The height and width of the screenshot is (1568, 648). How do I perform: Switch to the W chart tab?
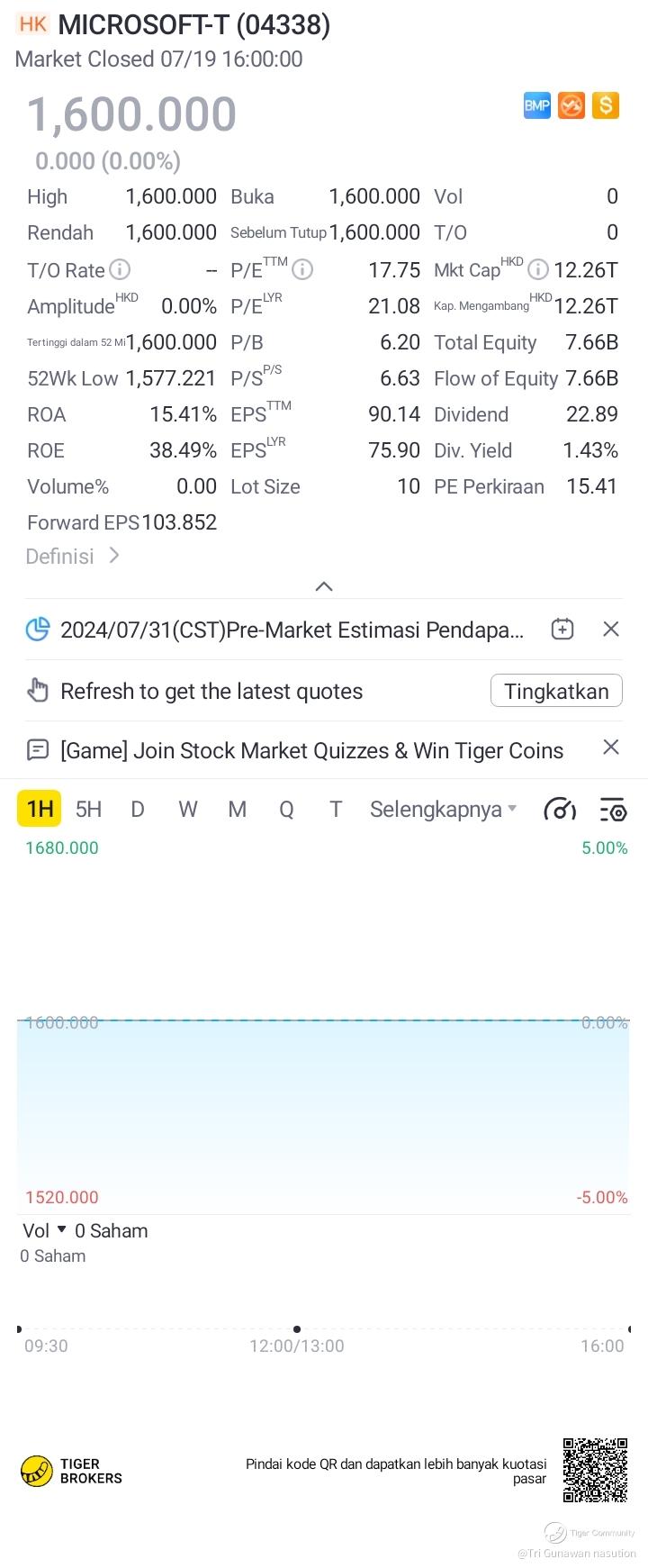187,809
